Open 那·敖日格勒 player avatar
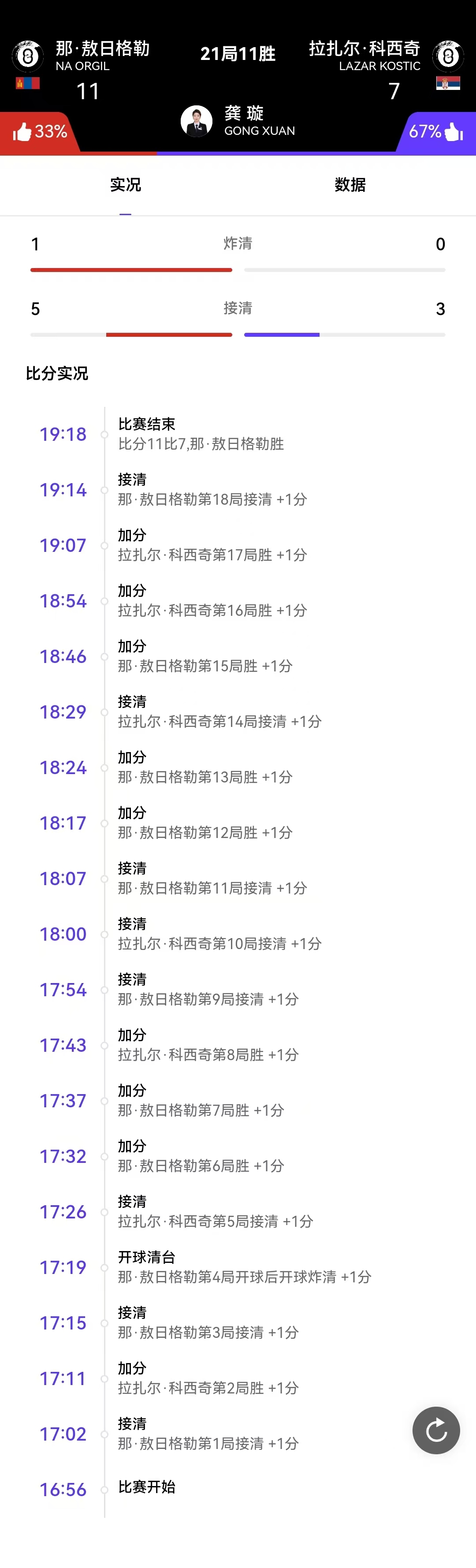This screenshot has height=1568, width=476. (27, 56)
